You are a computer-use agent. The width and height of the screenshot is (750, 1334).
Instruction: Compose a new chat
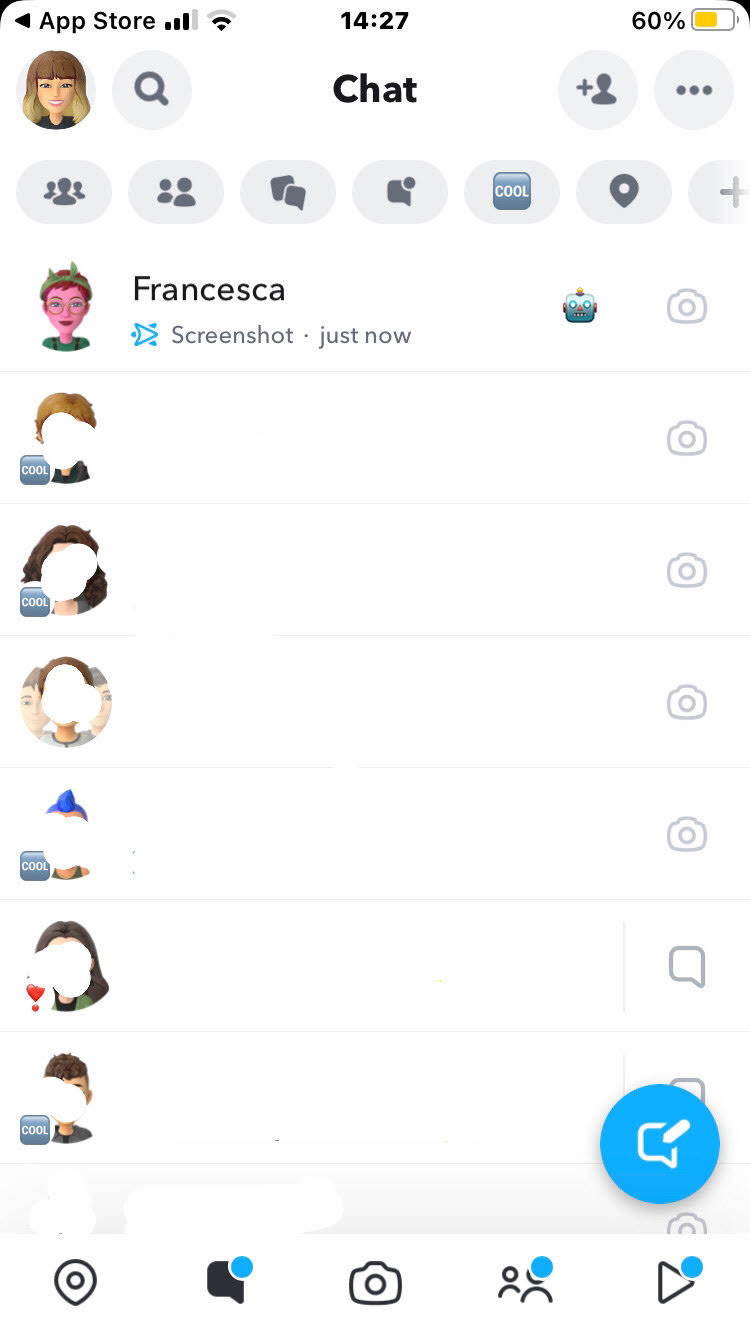coord(659,1143)
